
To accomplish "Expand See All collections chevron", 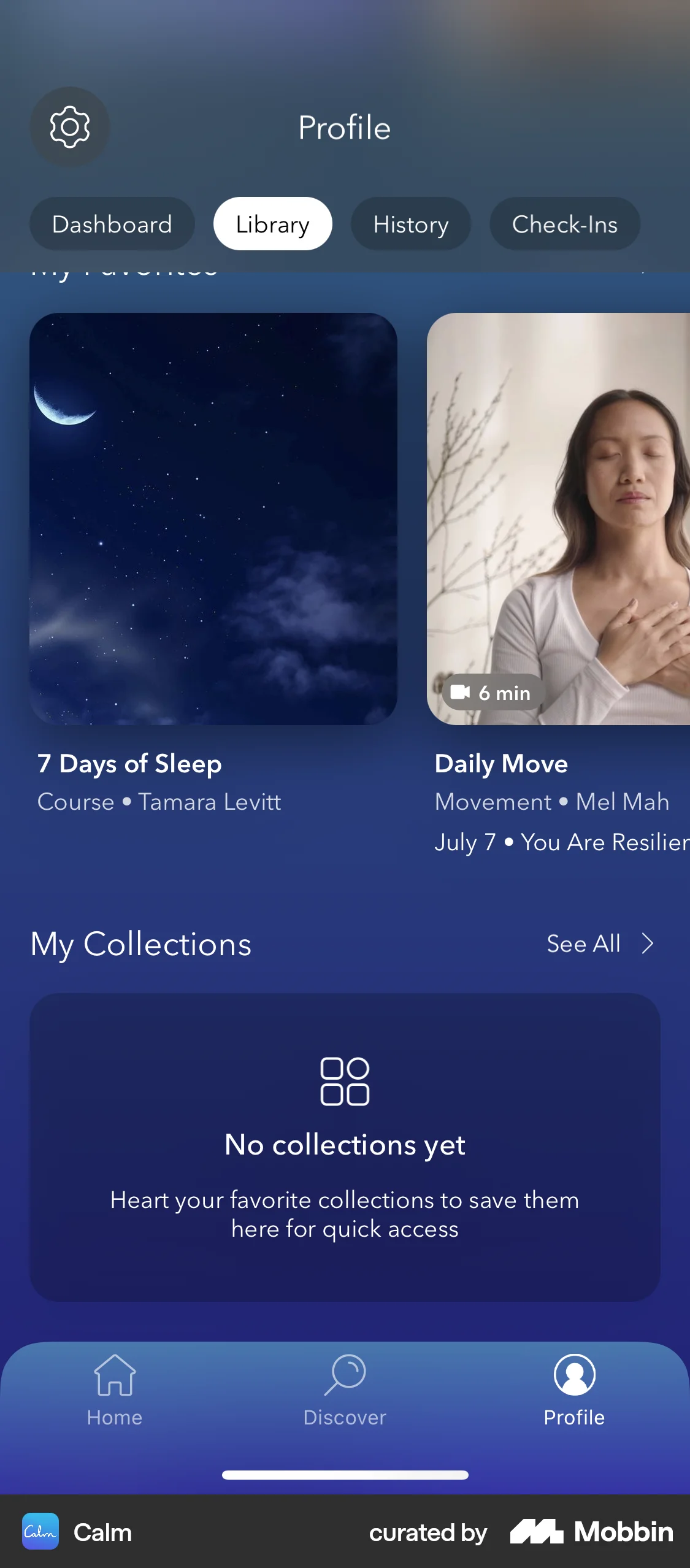I will tap(646, 943).
